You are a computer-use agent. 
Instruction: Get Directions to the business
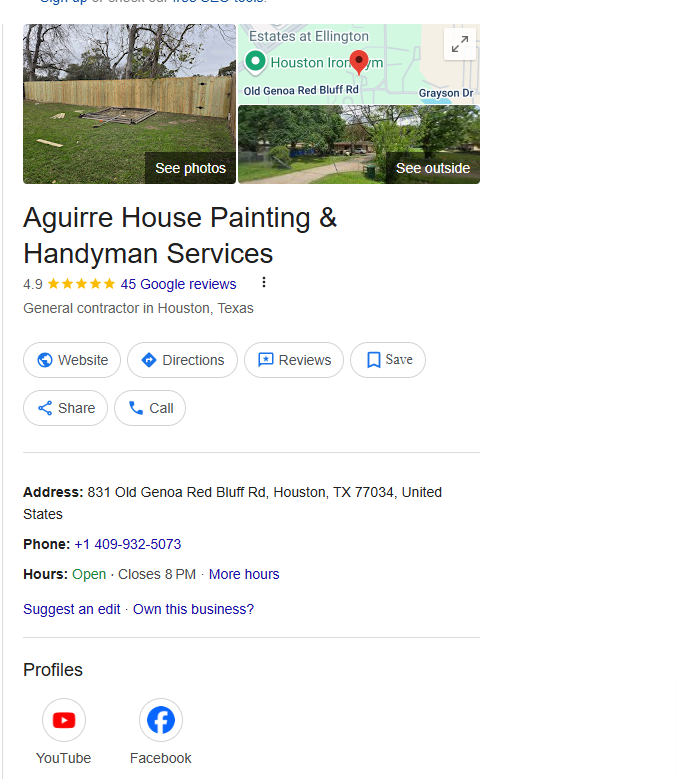182,360
